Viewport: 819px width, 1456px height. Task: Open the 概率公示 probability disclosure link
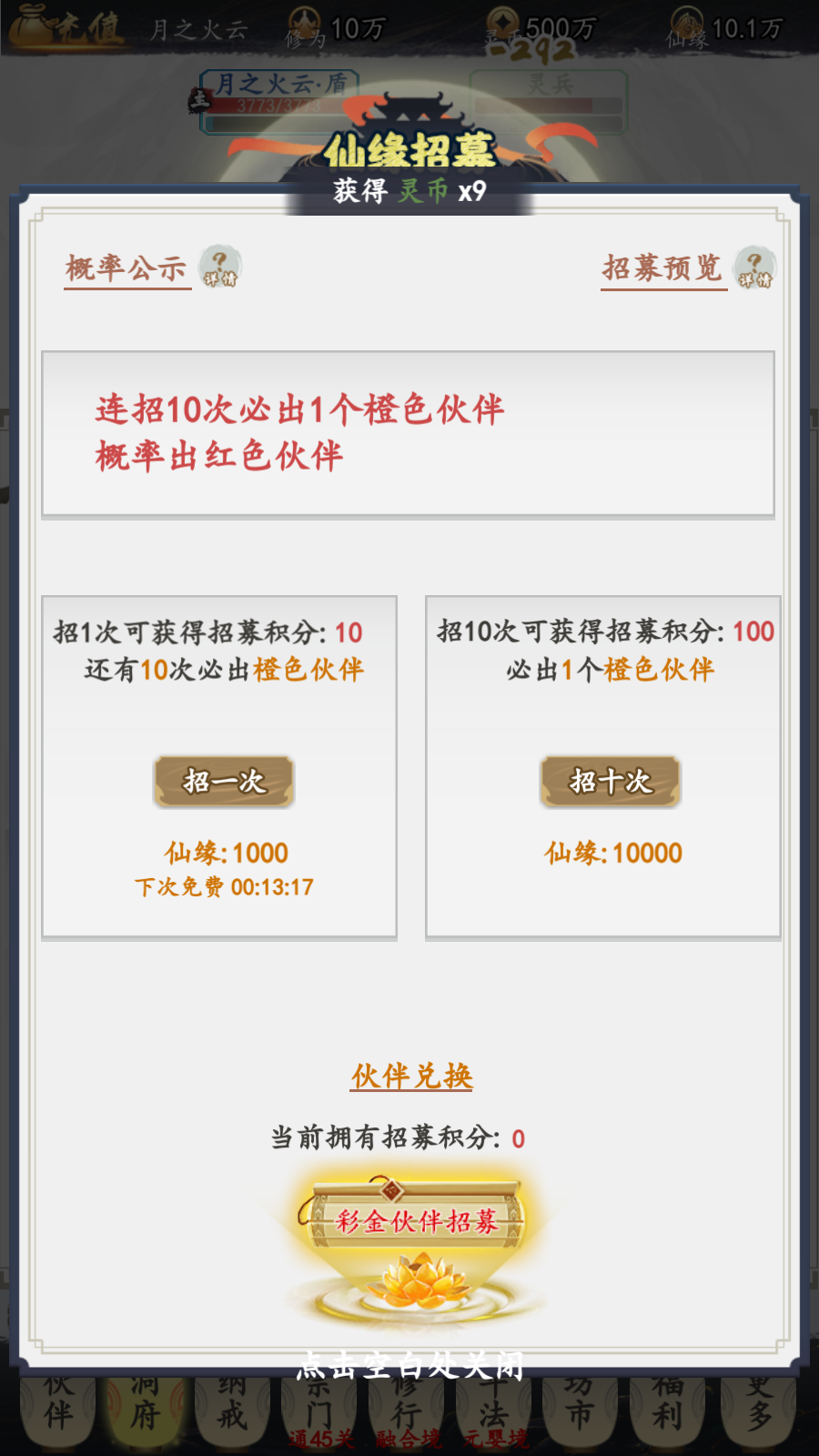point(126,268)
